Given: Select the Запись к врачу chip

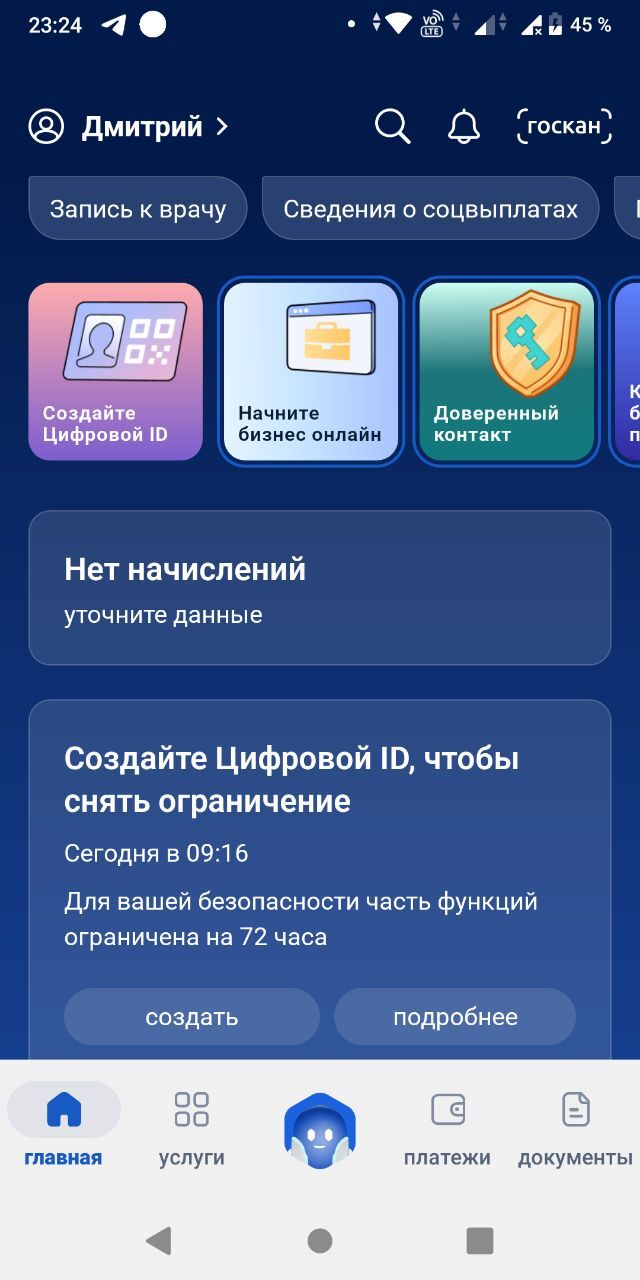Looking at the screenshot, I should pyautogui.click(x=138, y=209).
